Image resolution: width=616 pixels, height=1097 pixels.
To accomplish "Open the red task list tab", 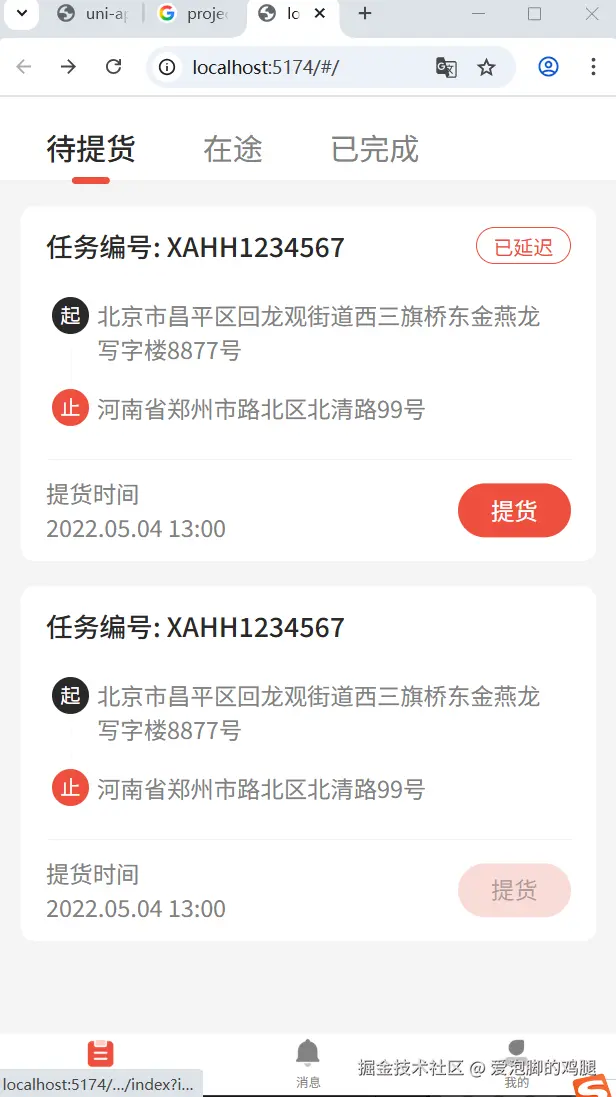I will pyautogui.click(x=101, y=1054).
